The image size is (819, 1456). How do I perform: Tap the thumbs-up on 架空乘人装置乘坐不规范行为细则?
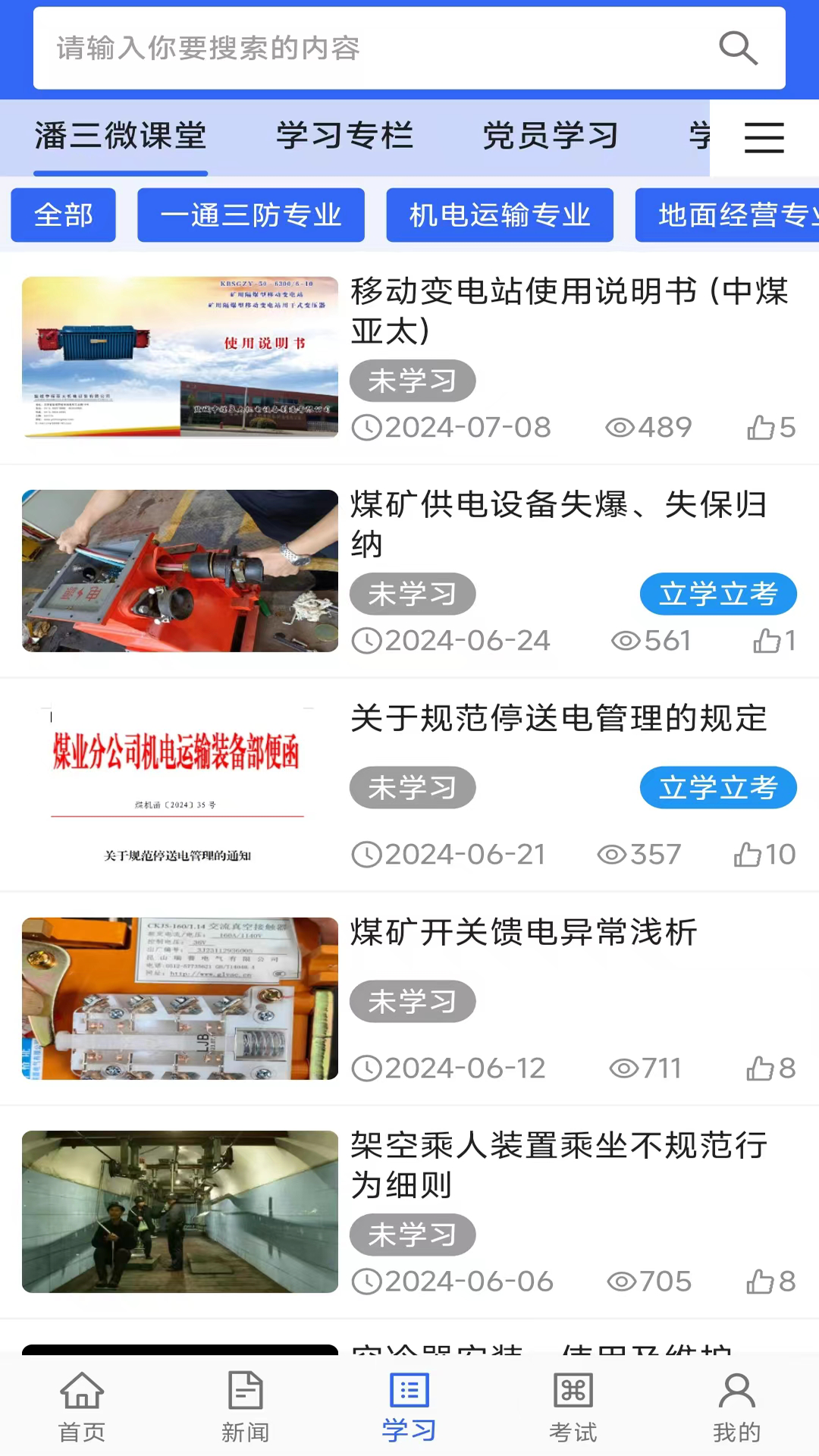pyautogui.click(x=762, y=1282)
